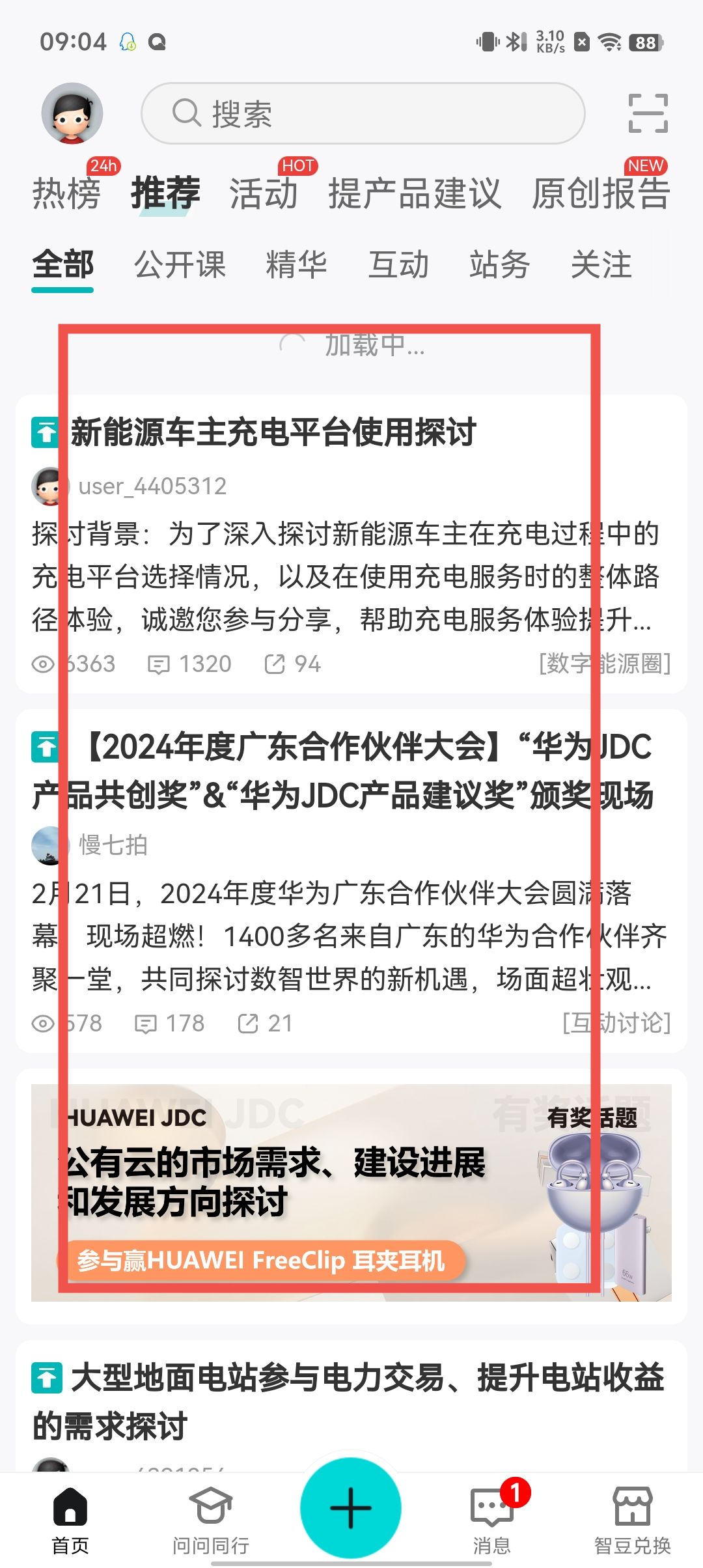The height and width of the screenshot is (1568, 703).
Task: Select the 公开课 sub-tab
Action: tap(180, 265)
